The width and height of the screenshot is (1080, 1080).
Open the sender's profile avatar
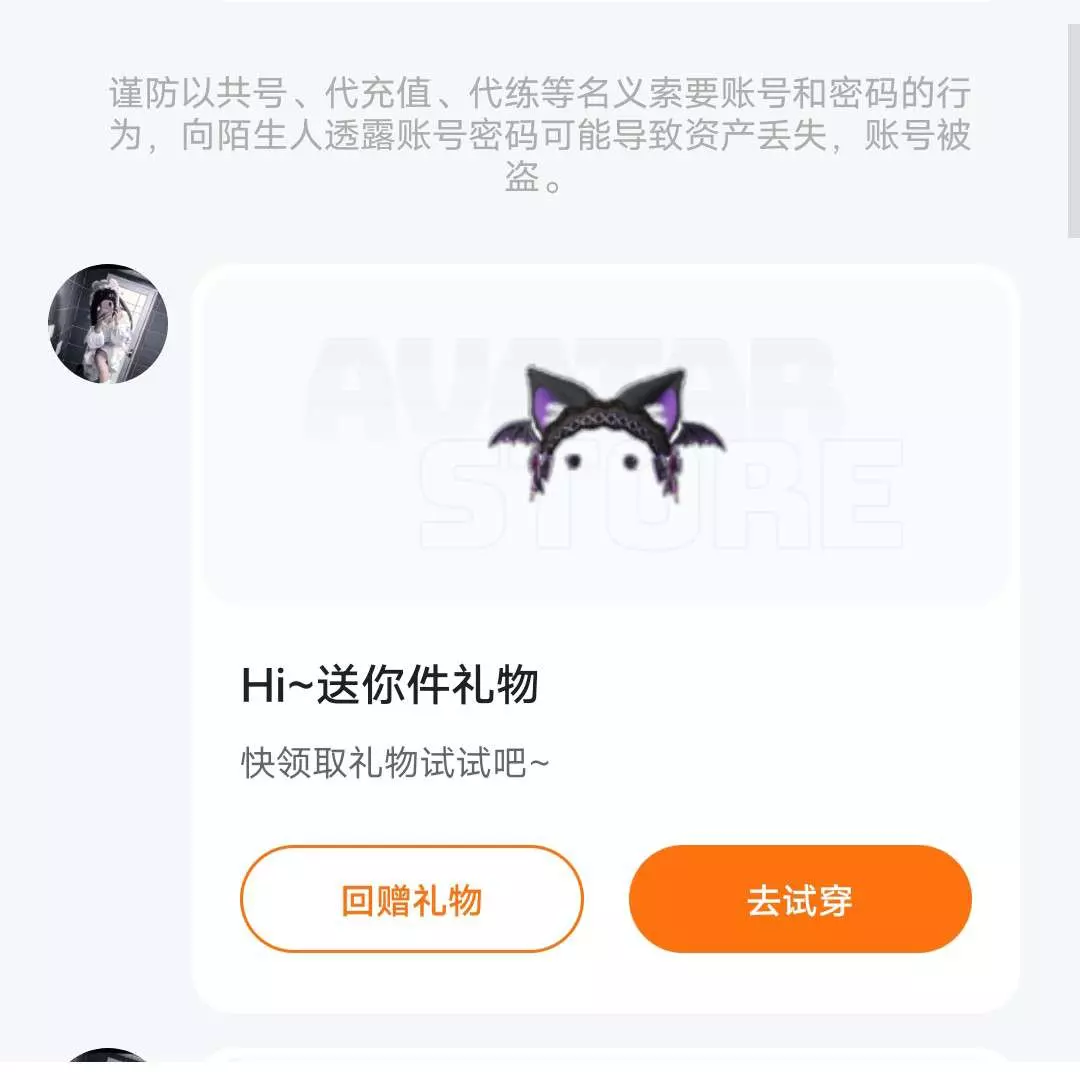tap(108, 324)
